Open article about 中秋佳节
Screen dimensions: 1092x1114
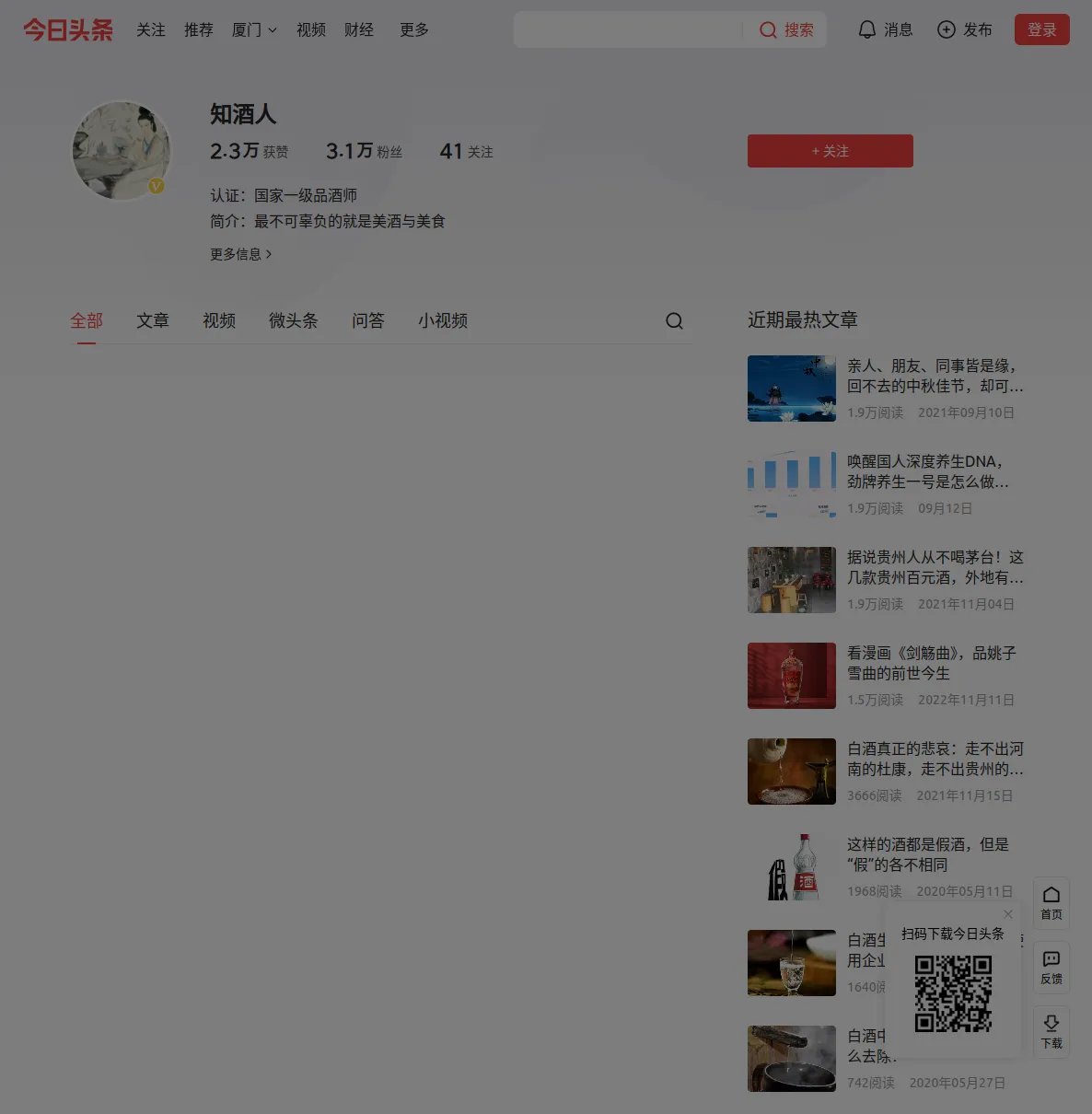click(x=934, y=376)
